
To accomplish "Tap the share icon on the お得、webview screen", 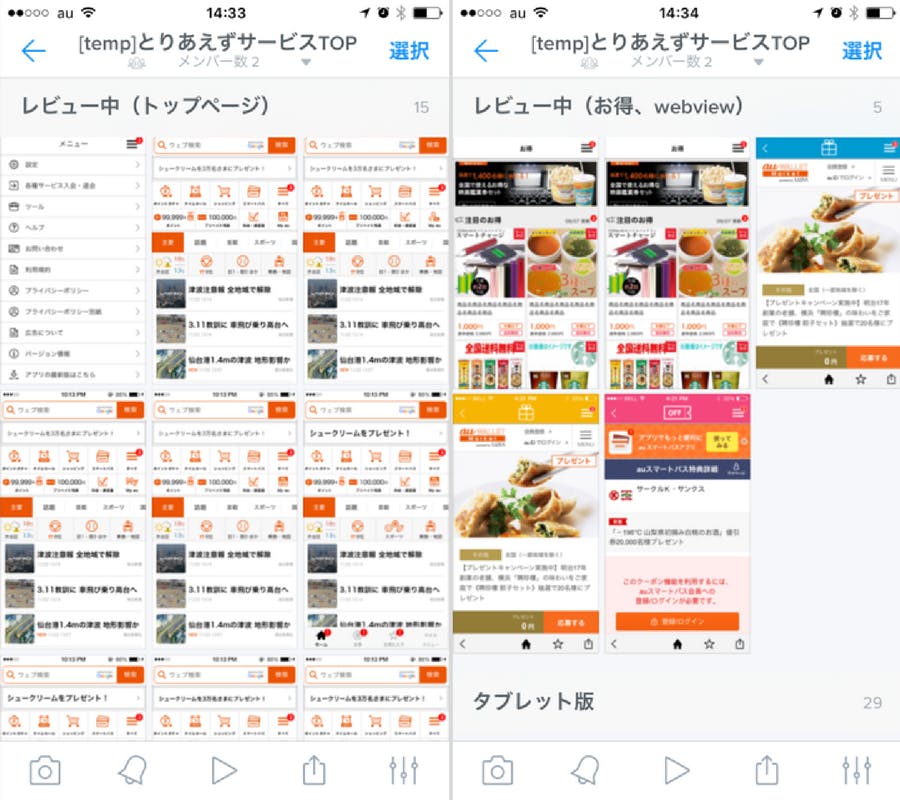I will 766,769.
